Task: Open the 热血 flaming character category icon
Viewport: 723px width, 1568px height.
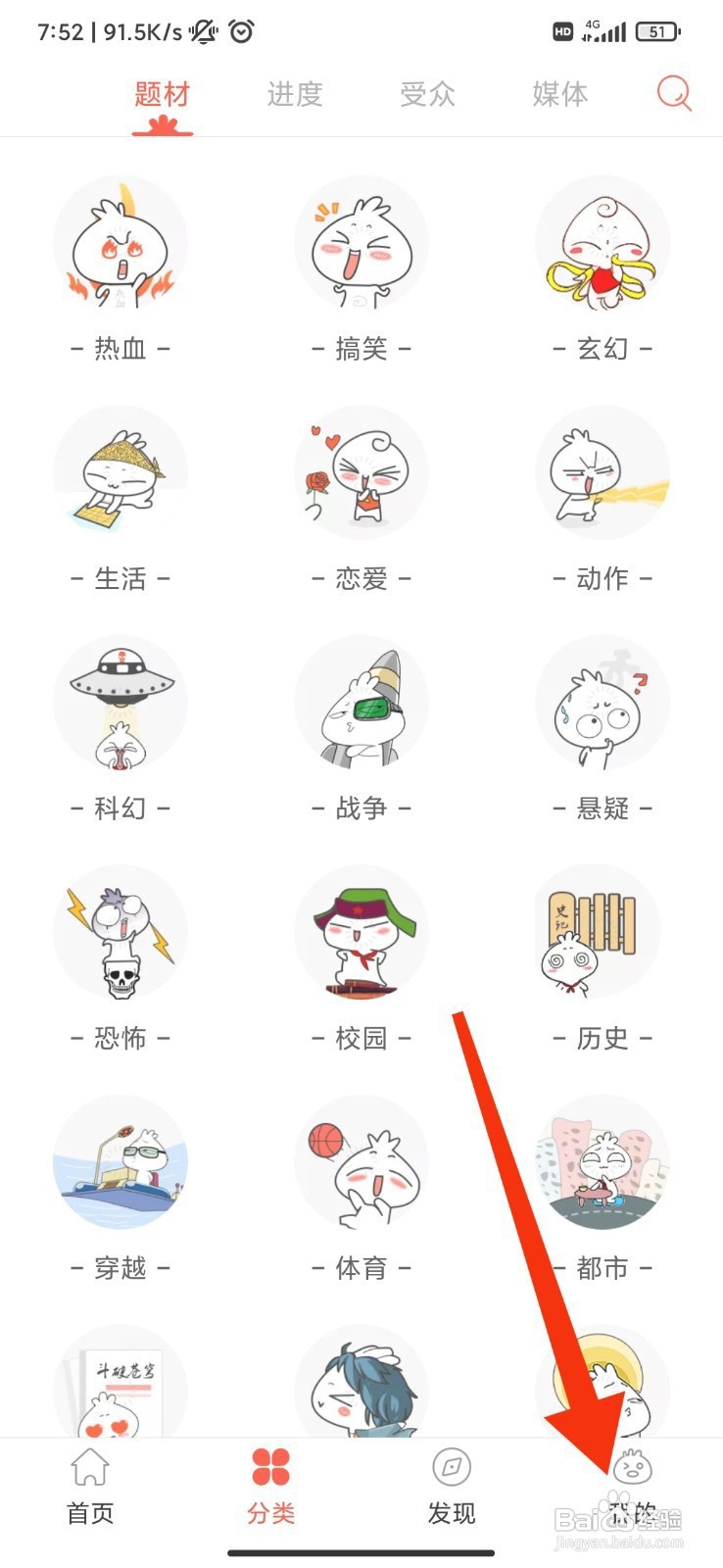Action: [x=120, y=243]
